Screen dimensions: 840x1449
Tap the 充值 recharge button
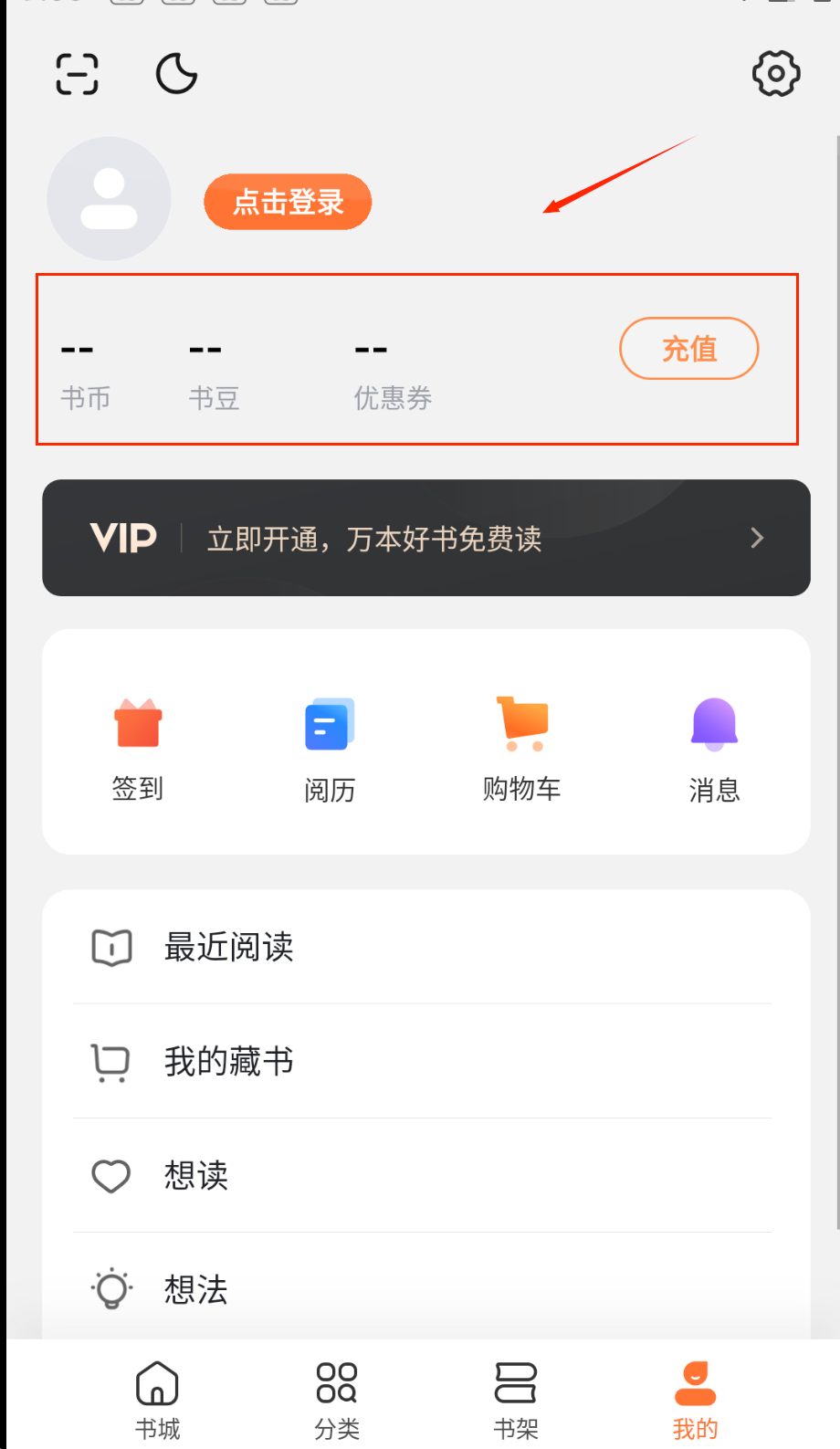(x=688, y=349)
